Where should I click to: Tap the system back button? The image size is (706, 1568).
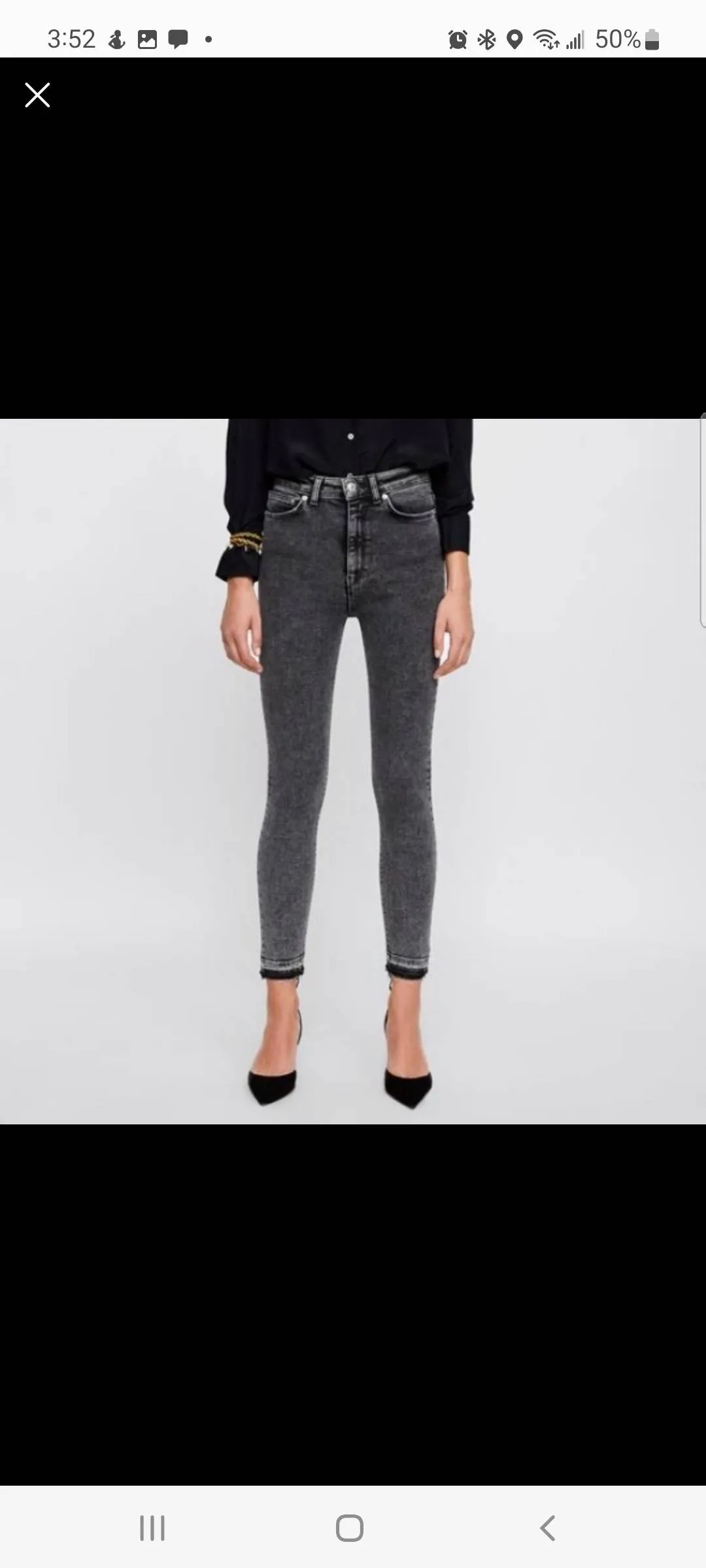coord(547,1528)
